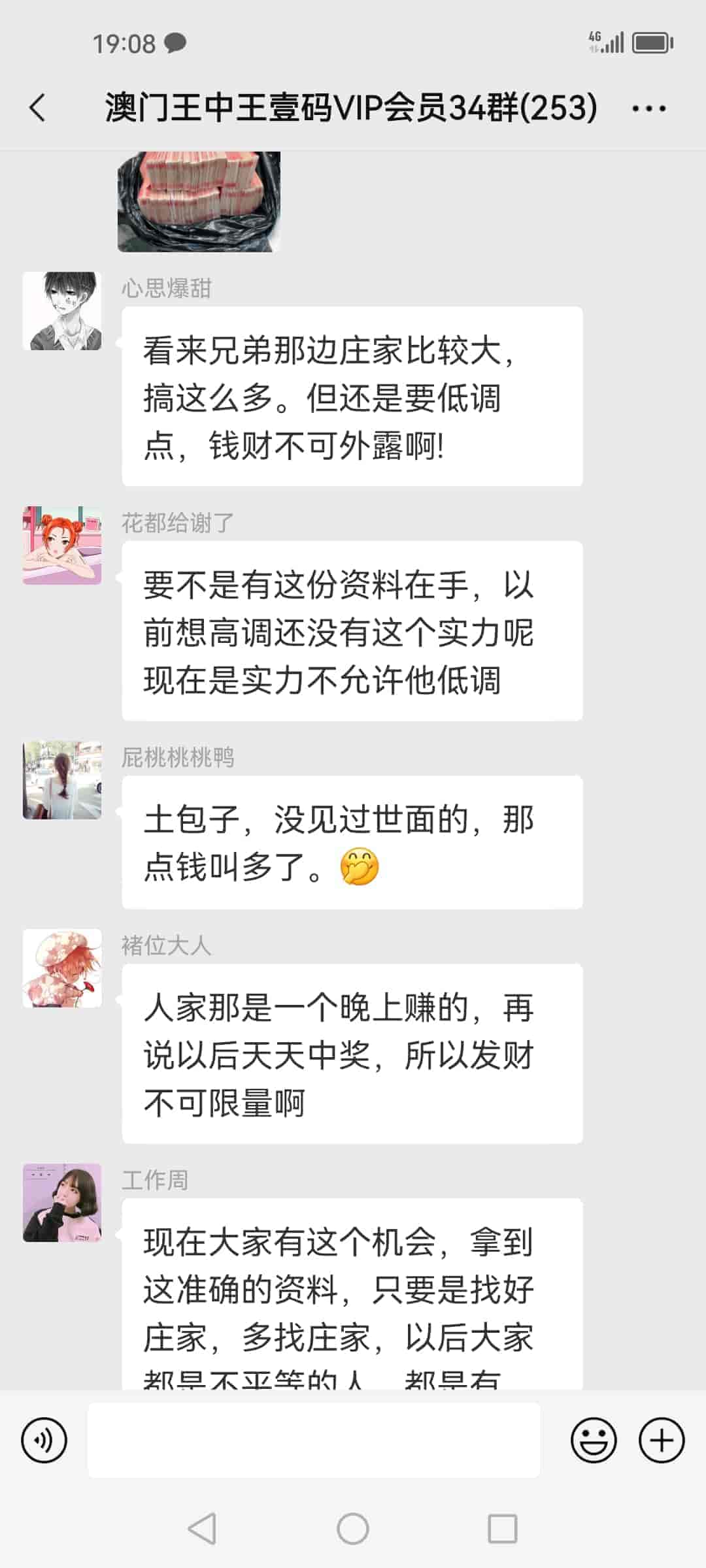Open the plus attachments menu
The width and height of the screenshot is (706, 1568).
[661, 1440]
